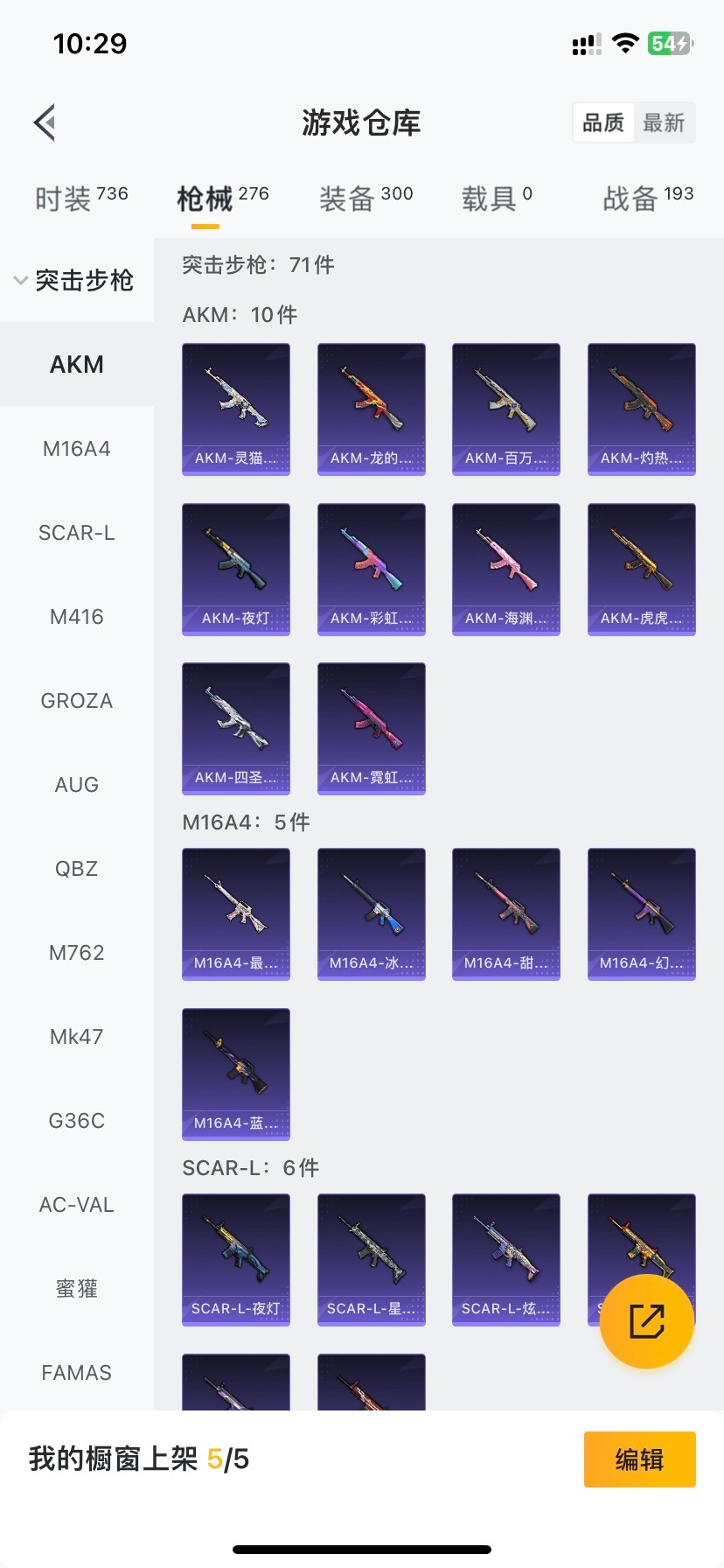Screen dimensions: 724x1568
Task: Select AUG in the side list
Action: coord(77,785)
